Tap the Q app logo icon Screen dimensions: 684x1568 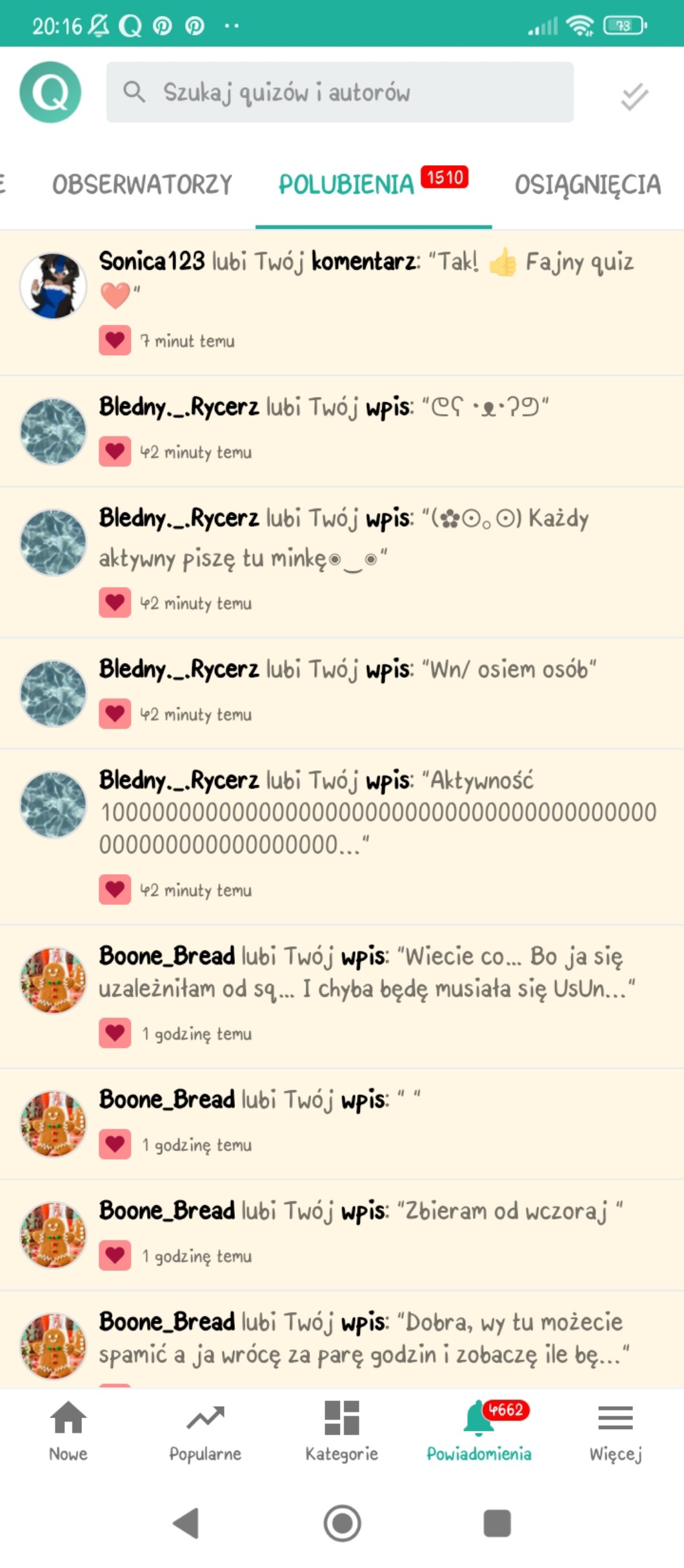[x=50, y=92]
